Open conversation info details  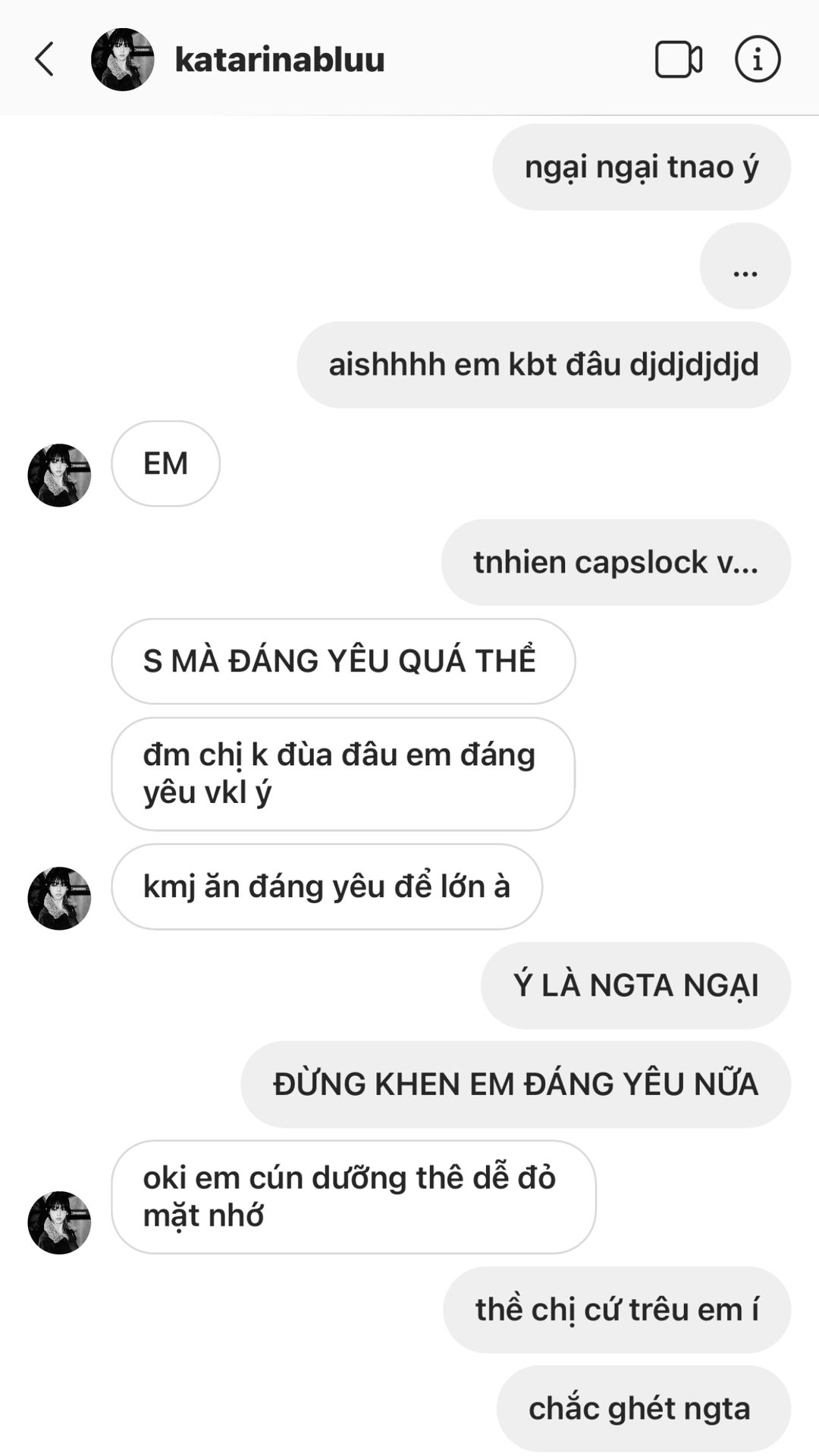pyautogui.click(x=757, y=59)
